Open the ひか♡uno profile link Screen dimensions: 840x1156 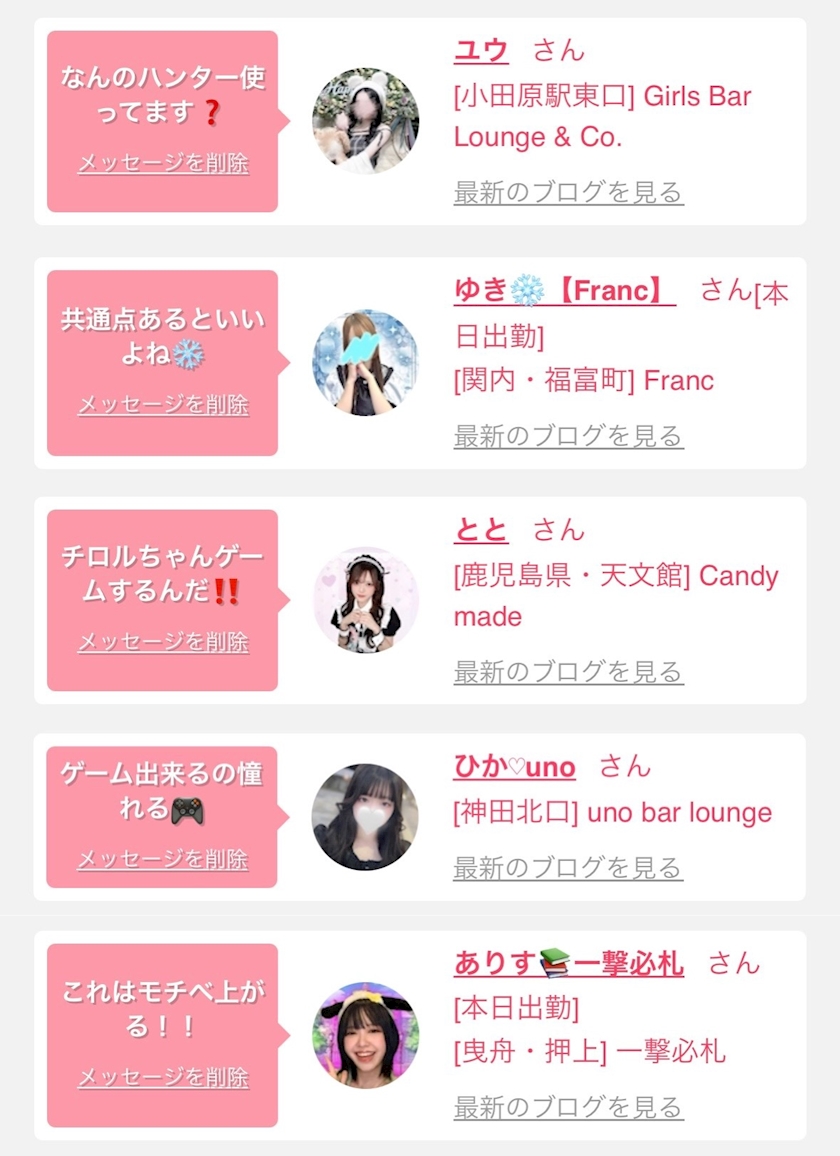click(514, 767)
